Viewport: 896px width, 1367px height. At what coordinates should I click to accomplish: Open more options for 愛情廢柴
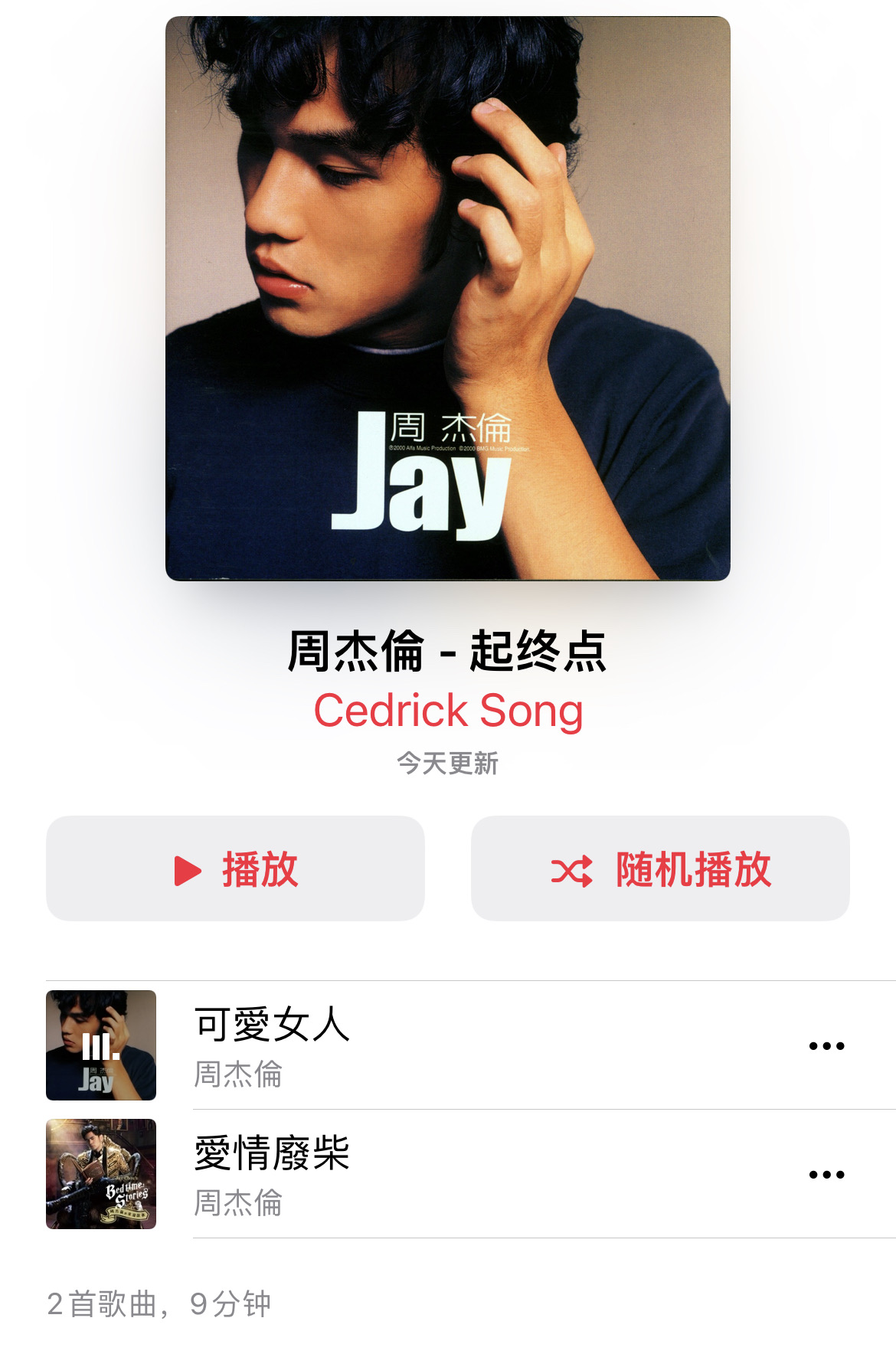coord(826,1175)
